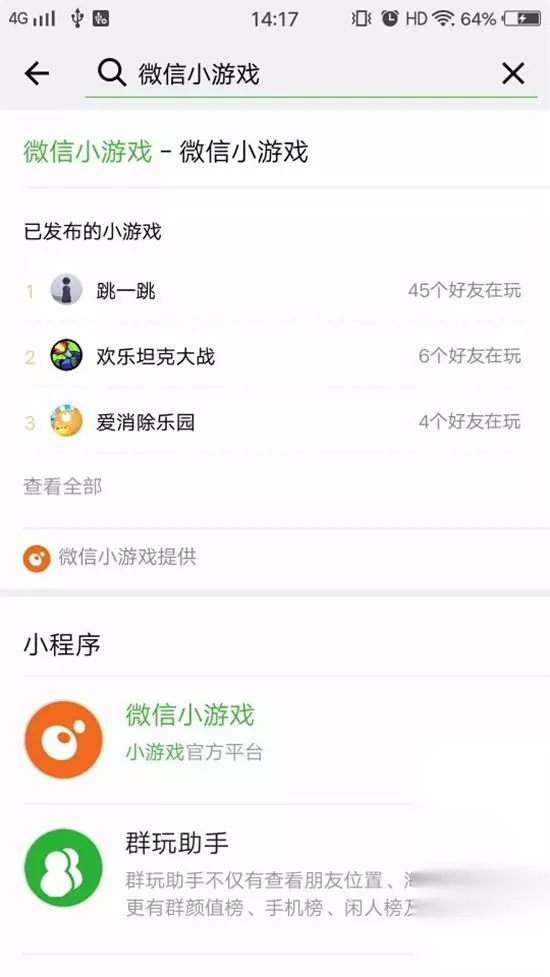
Task: Open the 微信小游戏 mini program result
Action: click(x=275, y=740)
